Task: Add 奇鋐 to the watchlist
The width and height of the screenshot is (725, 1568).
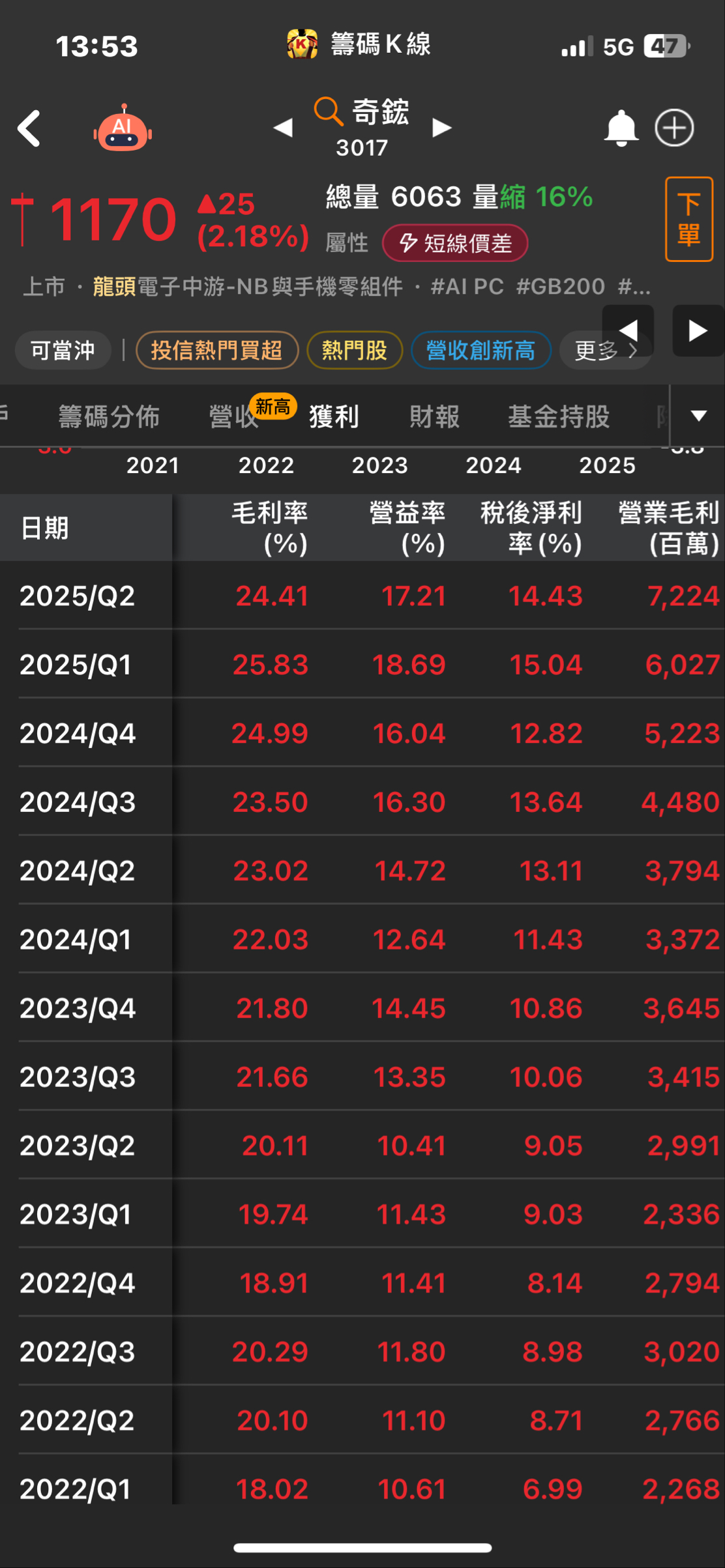Action: tap(674, 128)
